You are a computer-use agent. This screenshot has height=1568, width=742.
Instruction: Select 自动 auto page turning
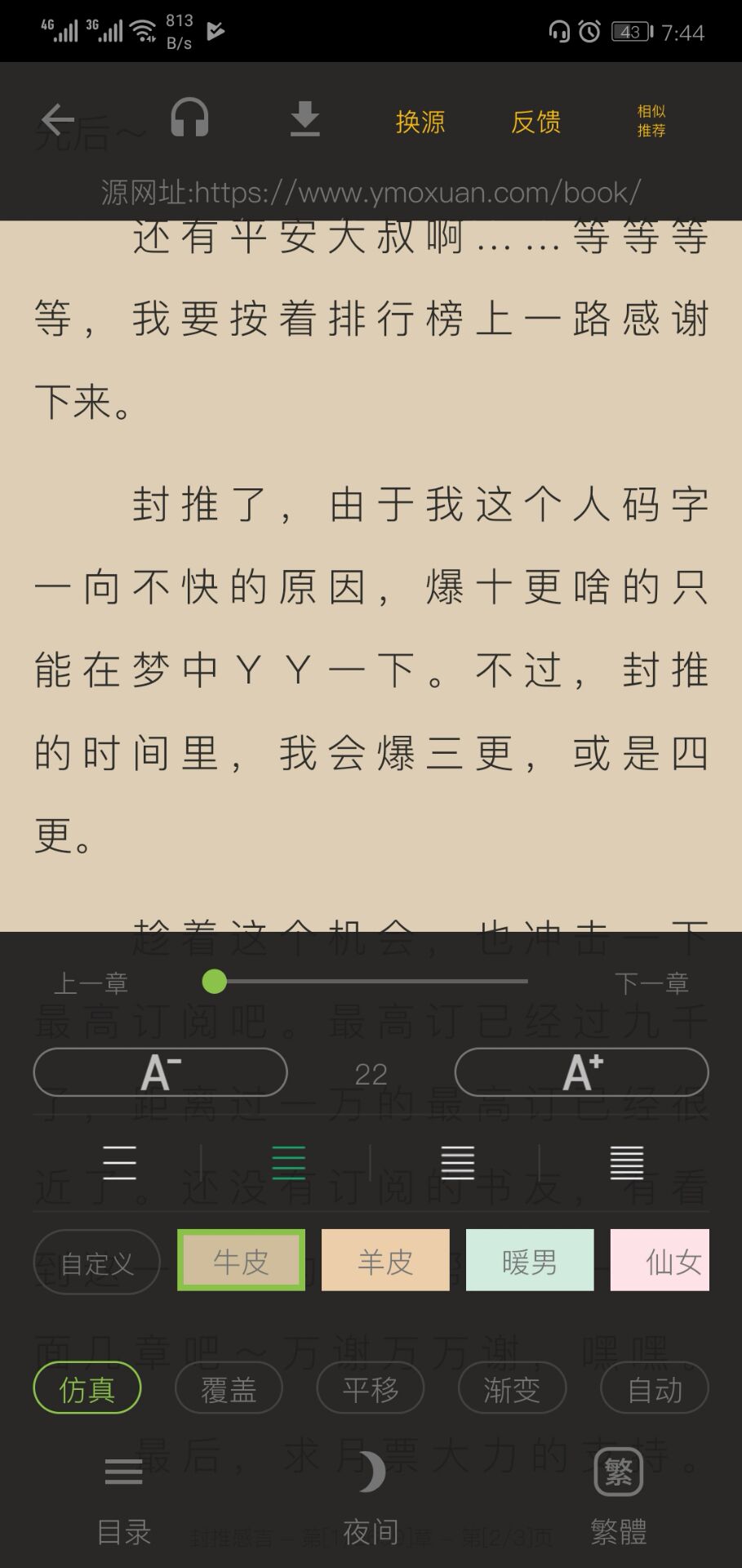click(654, 1389)
